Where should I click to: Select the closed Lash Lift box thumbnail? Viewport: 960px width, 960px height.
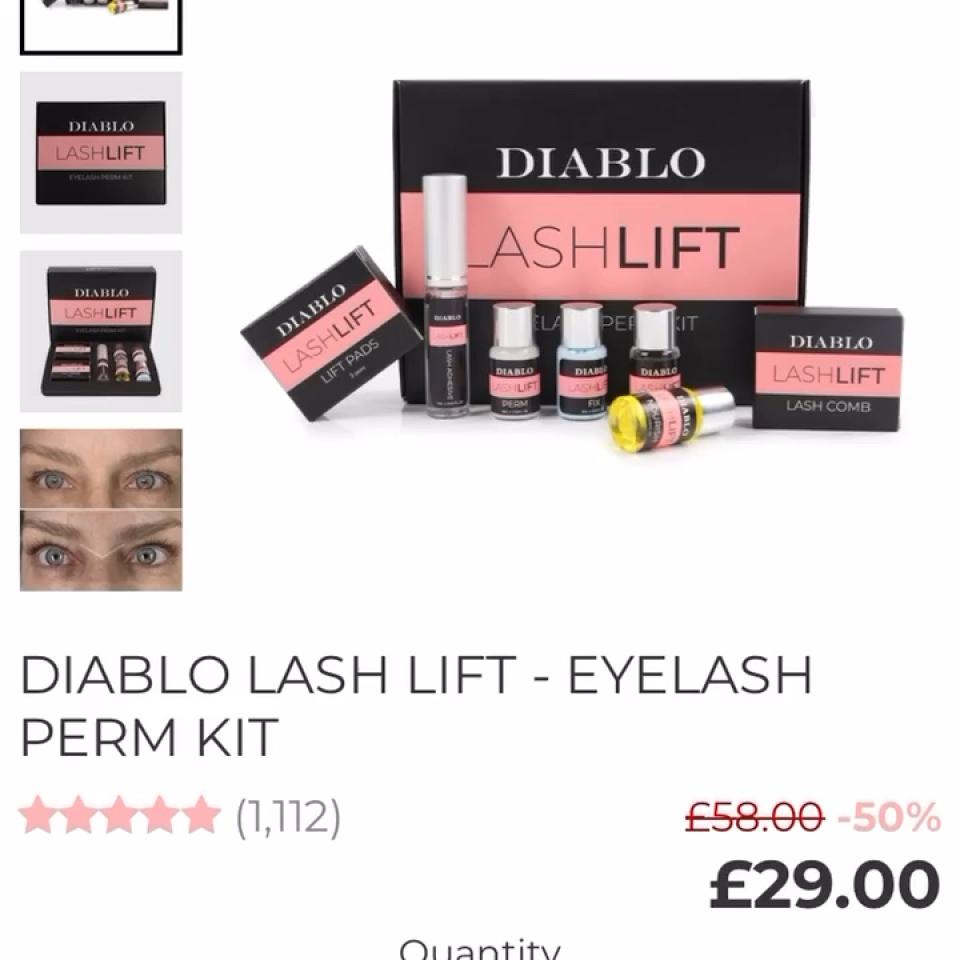tap(101, 153)
